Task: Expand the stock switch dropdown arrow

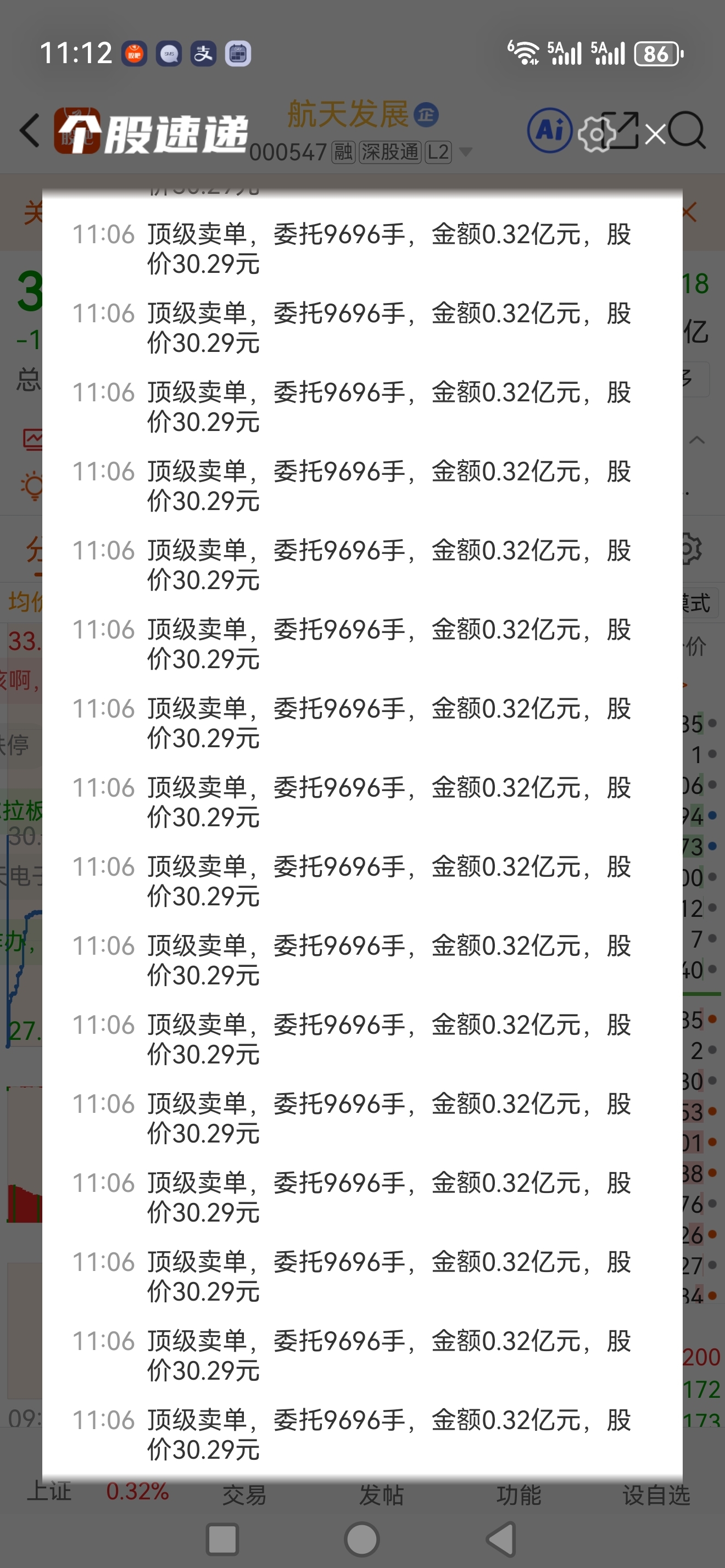Action: 466,152
